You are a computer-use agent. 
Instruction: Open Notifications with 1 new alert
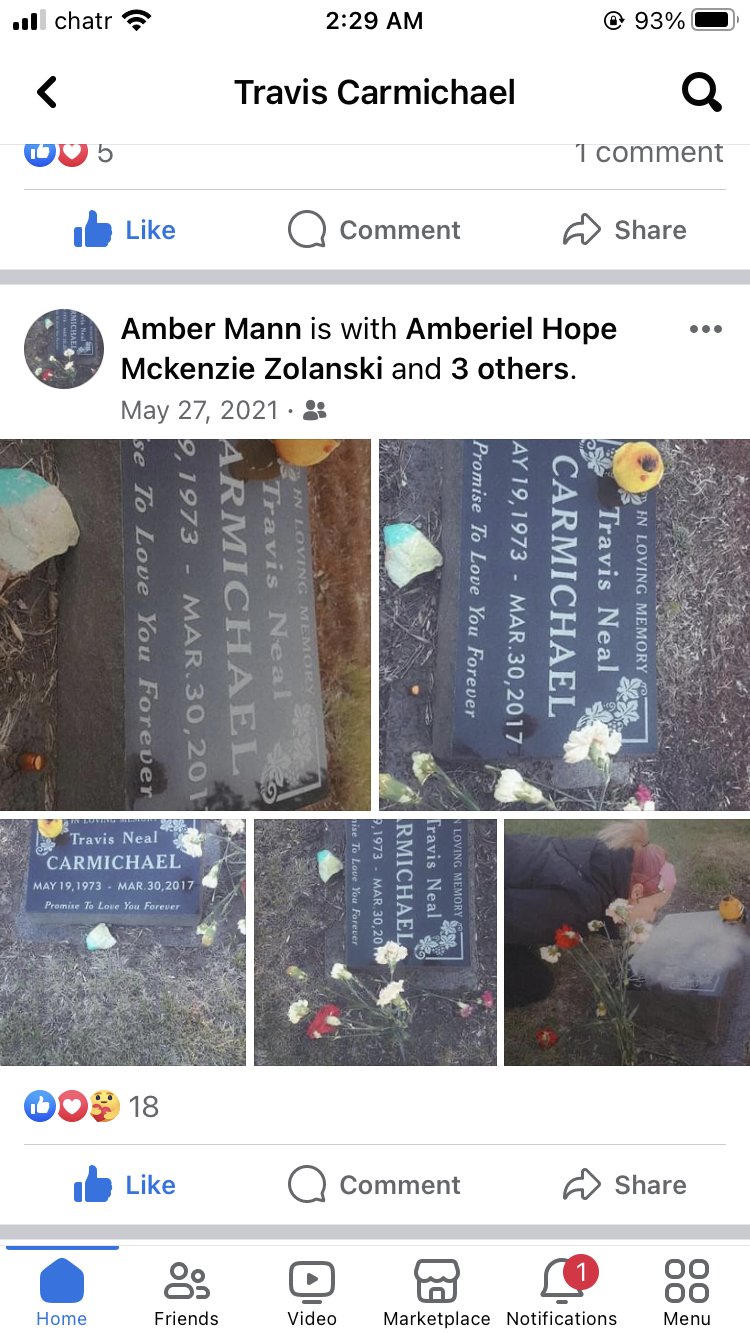(562, 1292)
